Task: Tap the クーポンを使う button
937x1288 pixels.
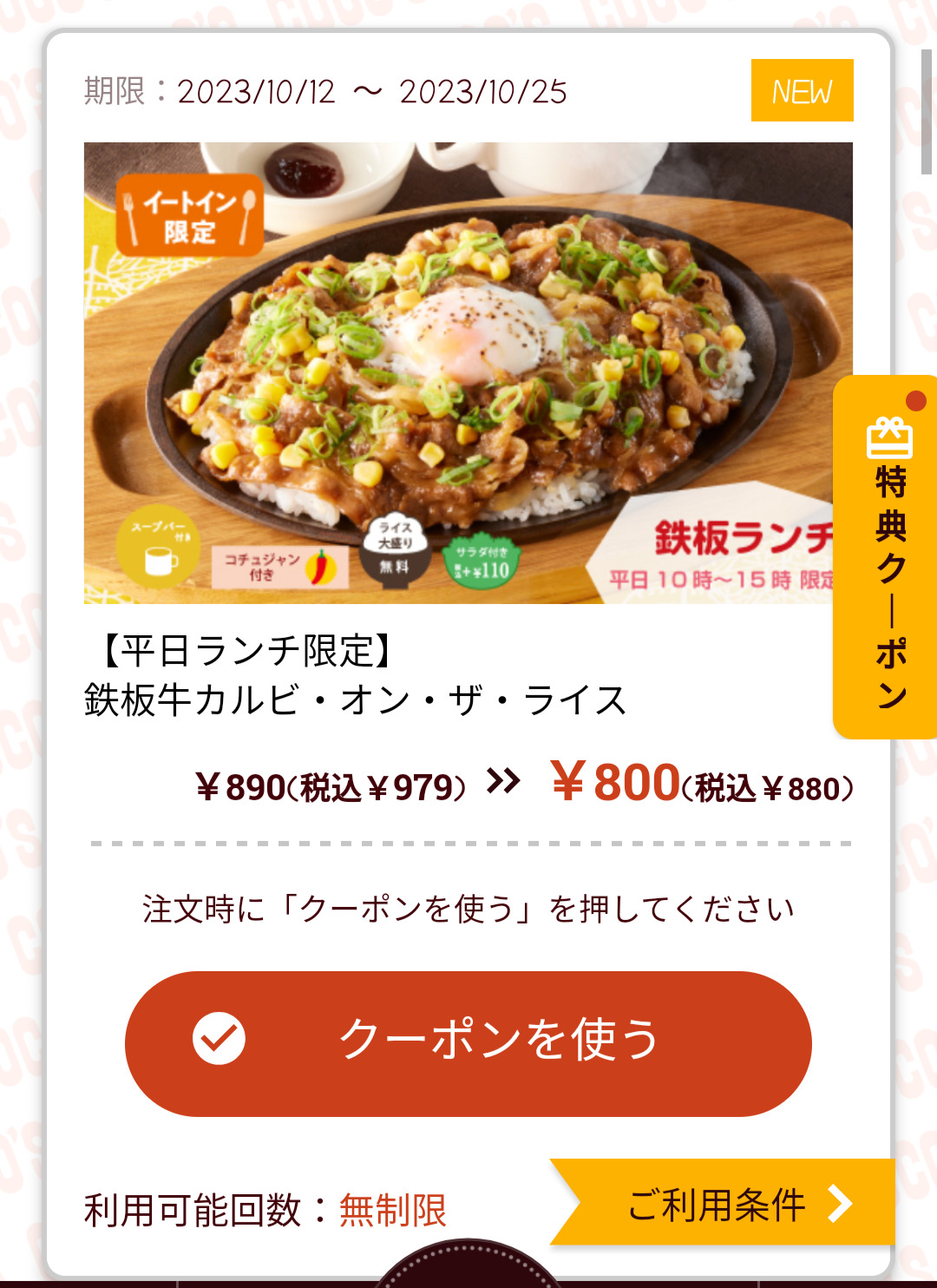Action: tap(468, 1042)
